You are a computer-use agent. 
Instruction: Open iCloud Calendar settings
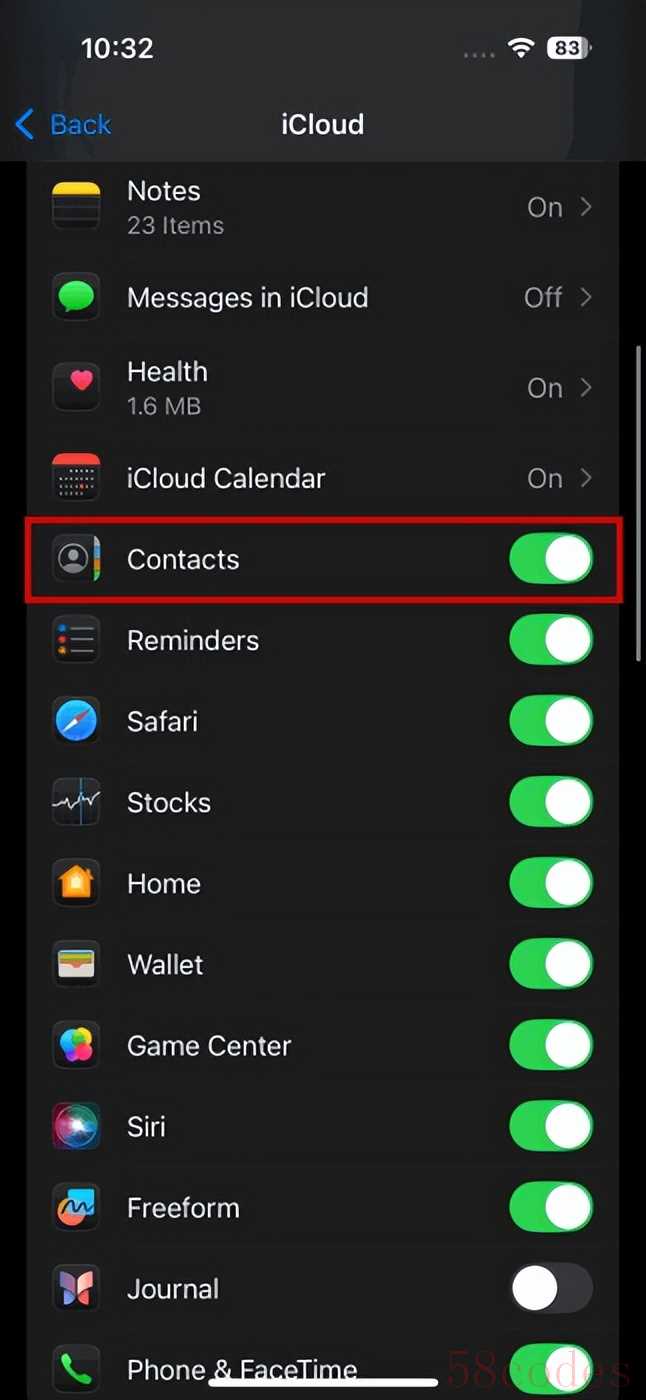point(322,478)
